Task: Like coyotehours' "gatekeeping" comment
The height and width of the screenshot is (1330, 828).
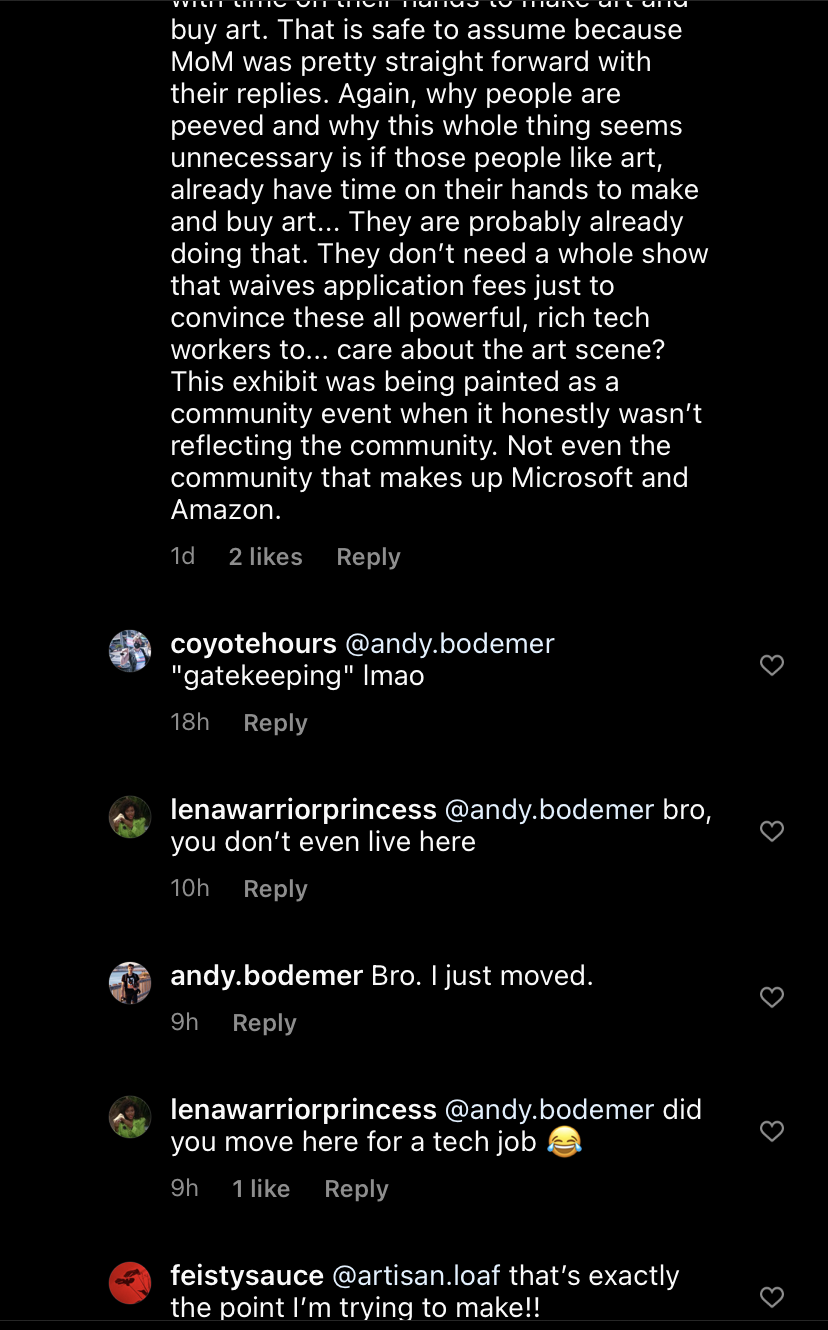Action: (771, 665)
